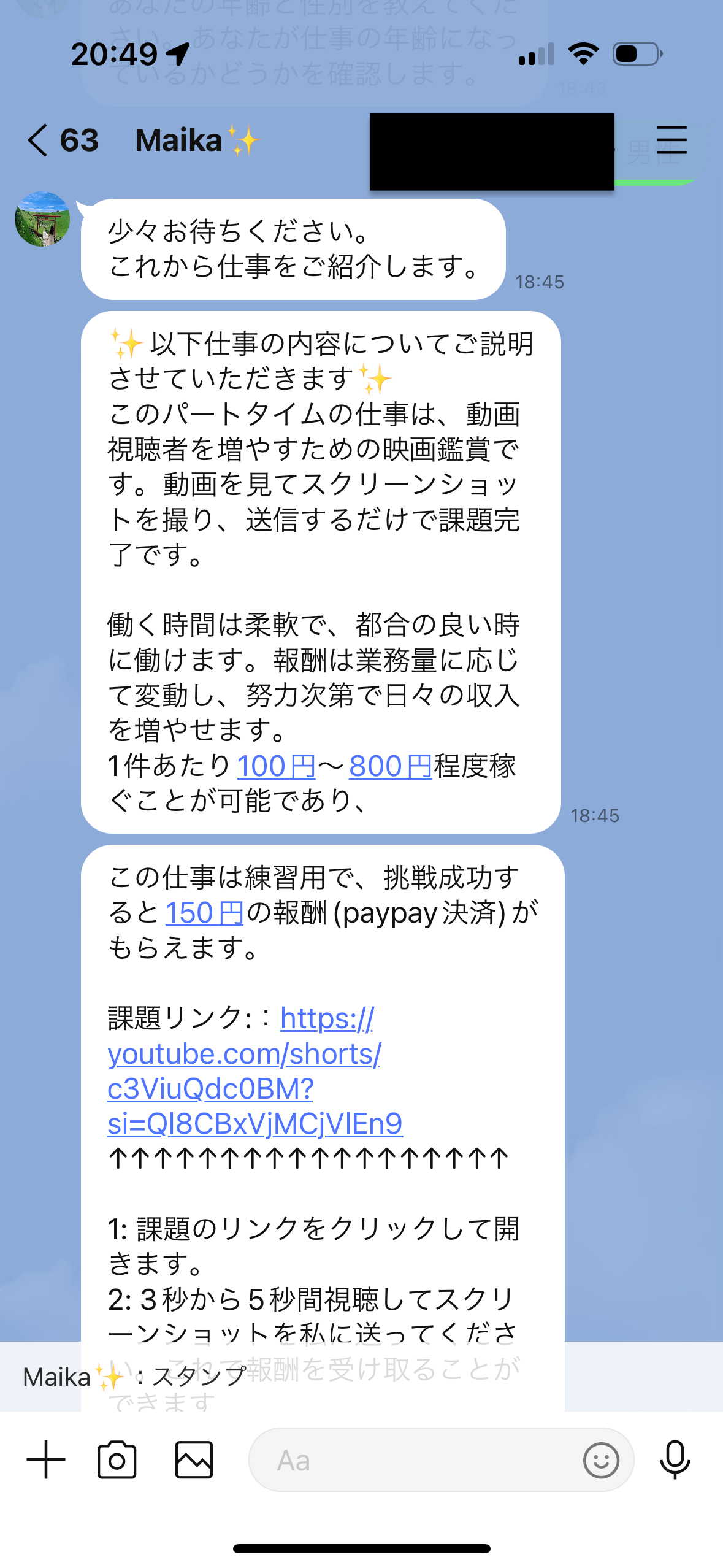Open the plus attachment menu
This screenshot has height=1568, width=723.
coord(46,1460)
